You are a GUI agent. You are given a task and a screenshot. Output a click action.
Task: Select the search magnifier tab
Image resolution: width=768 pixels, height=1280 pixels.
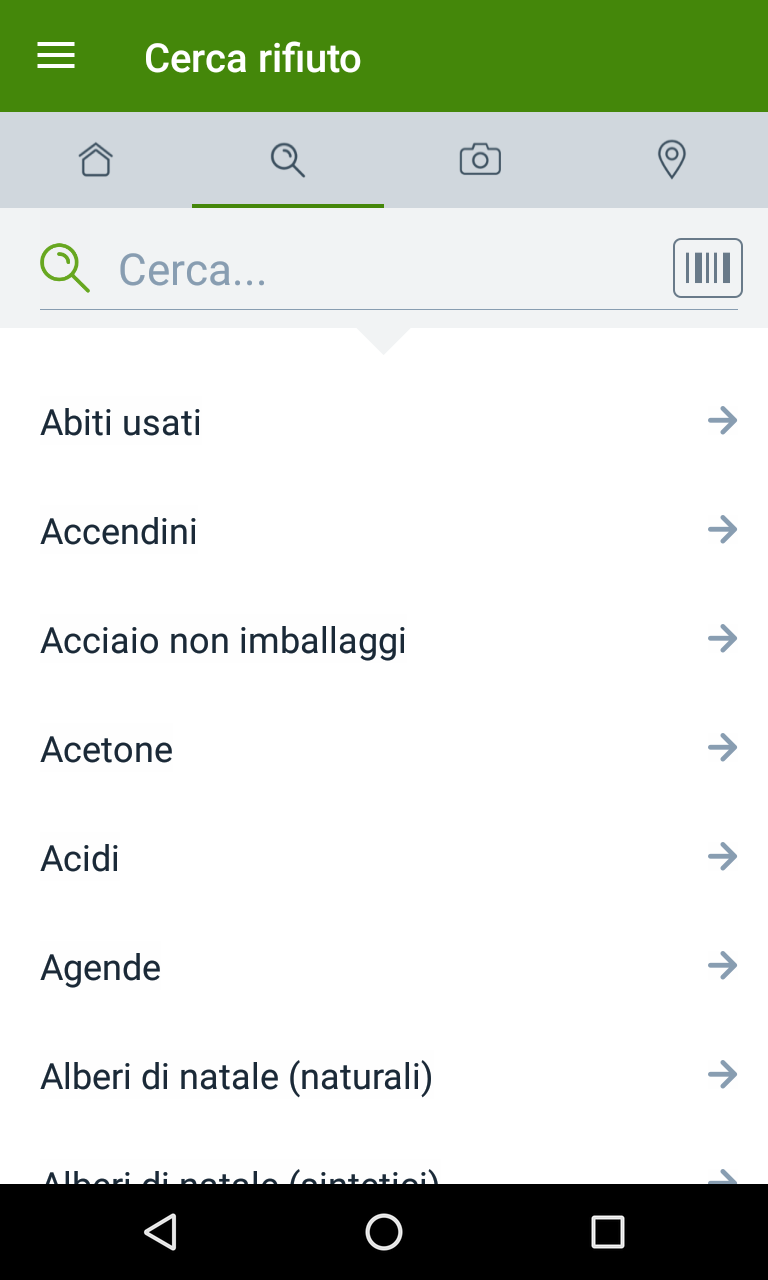click(x=288, y=160)
